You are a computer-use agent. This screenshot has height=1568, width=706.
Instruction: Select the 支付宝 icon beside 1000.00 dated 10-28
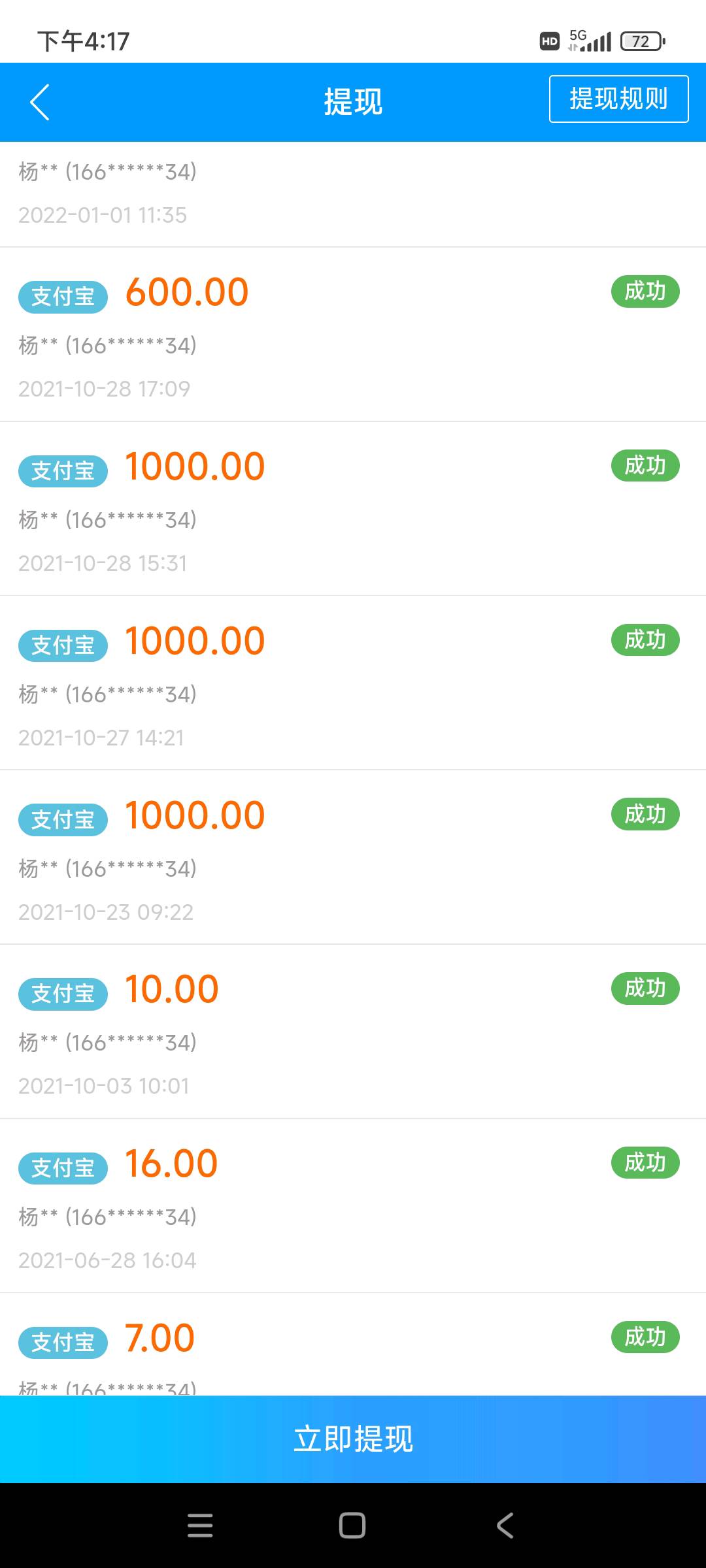(62, 471)
